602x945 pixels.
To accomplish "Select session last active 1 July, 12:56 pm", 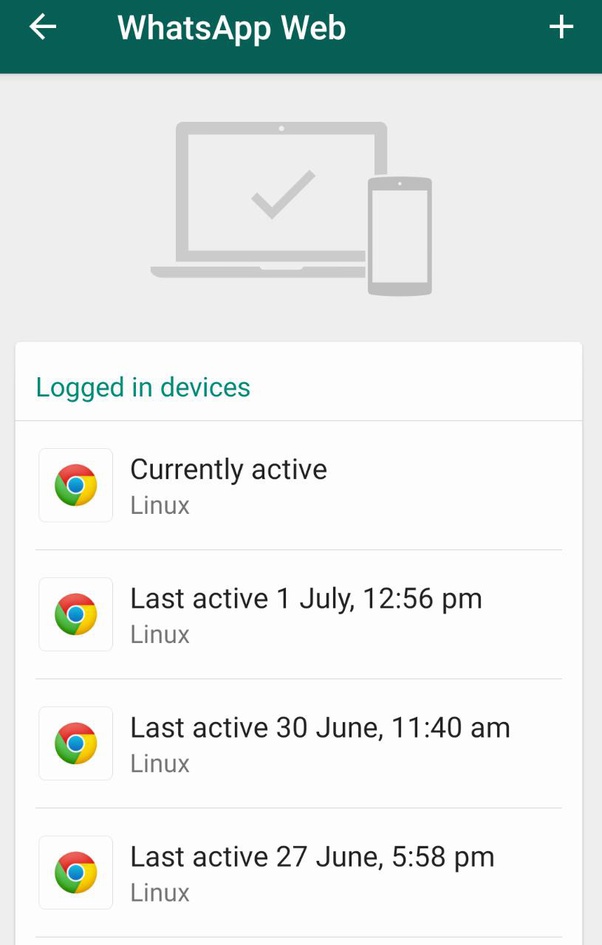I will point(298,615).
